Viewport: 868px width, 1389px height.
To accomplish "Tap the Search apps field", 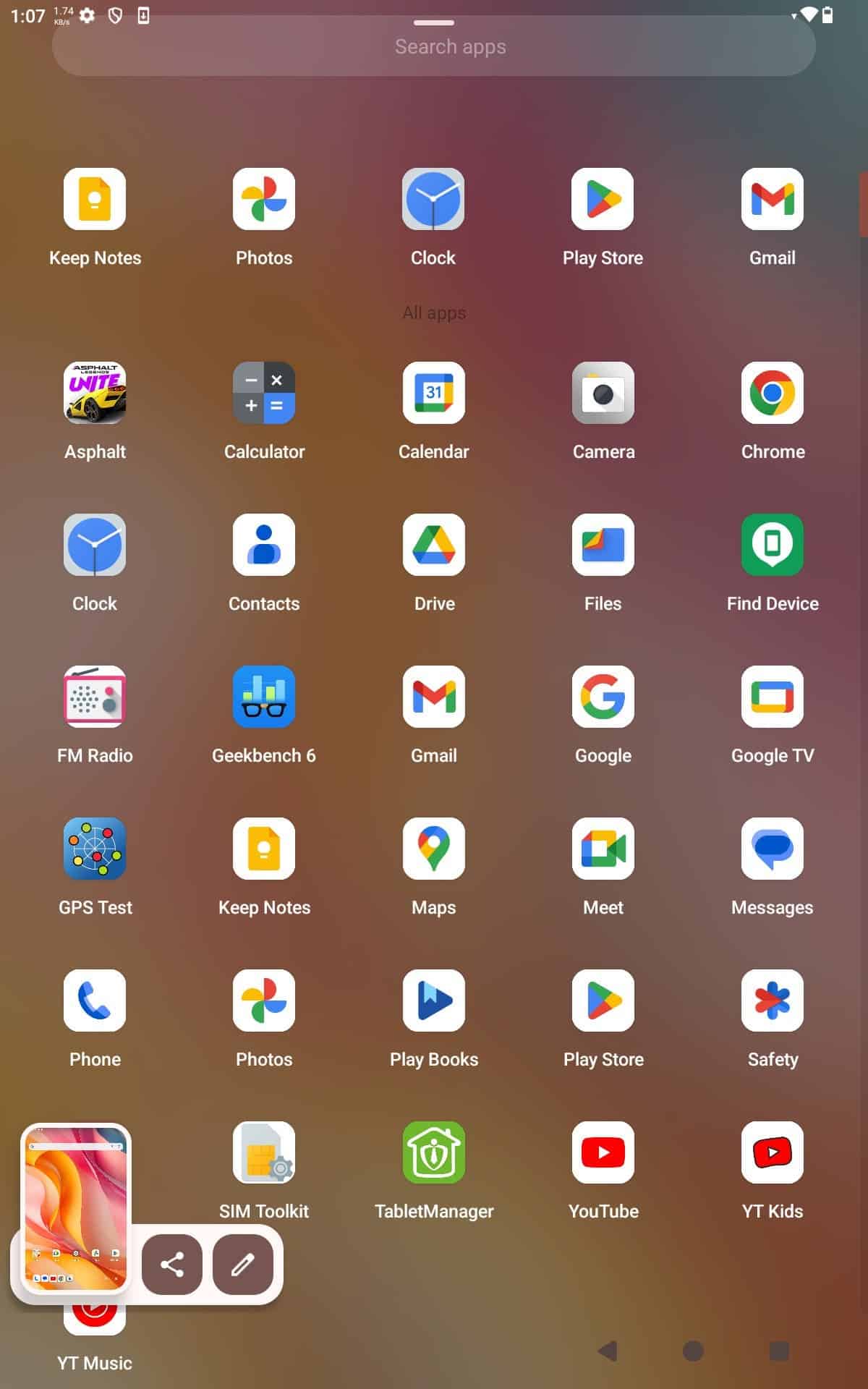I will (x=434, y=46).
